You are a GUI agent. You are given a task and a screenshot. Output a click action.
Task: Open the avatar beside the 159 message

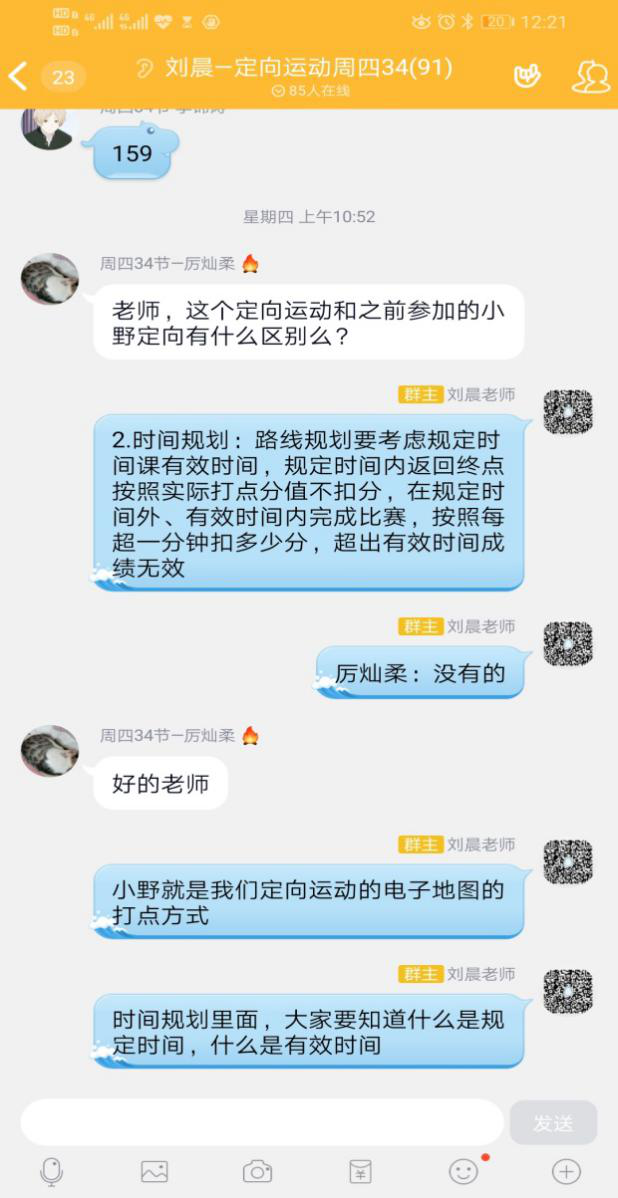point(48,128)
